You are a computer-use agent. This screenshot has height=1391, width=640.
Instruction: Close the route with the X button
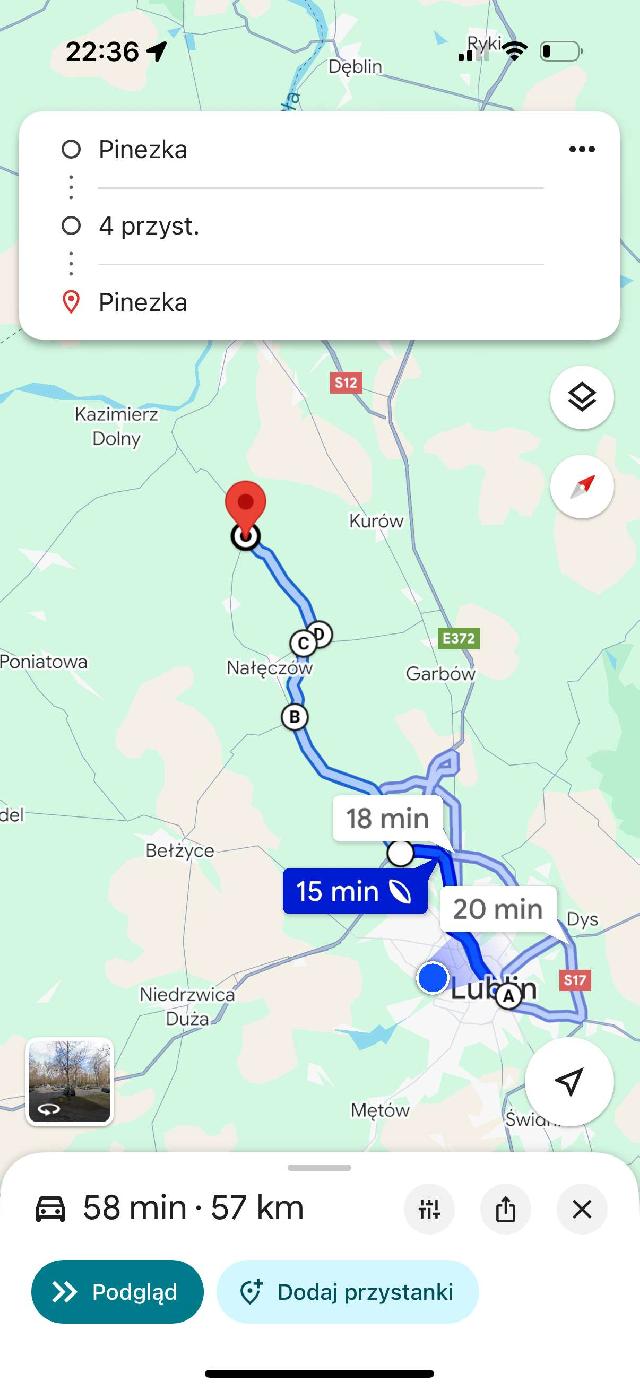click(582, 1209)
